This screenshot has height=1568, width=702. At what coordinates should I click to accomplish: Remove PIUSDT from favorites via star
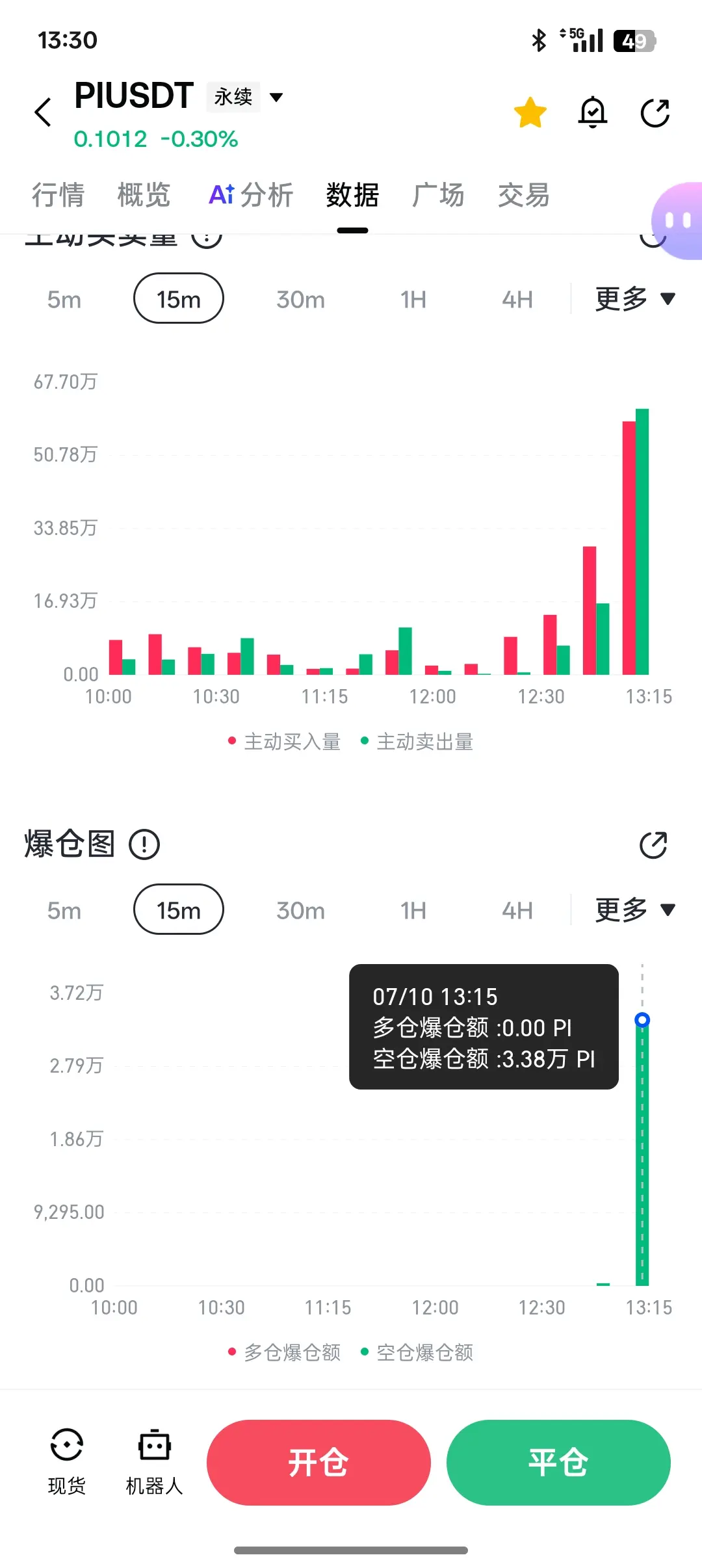(x=530, y=112)
